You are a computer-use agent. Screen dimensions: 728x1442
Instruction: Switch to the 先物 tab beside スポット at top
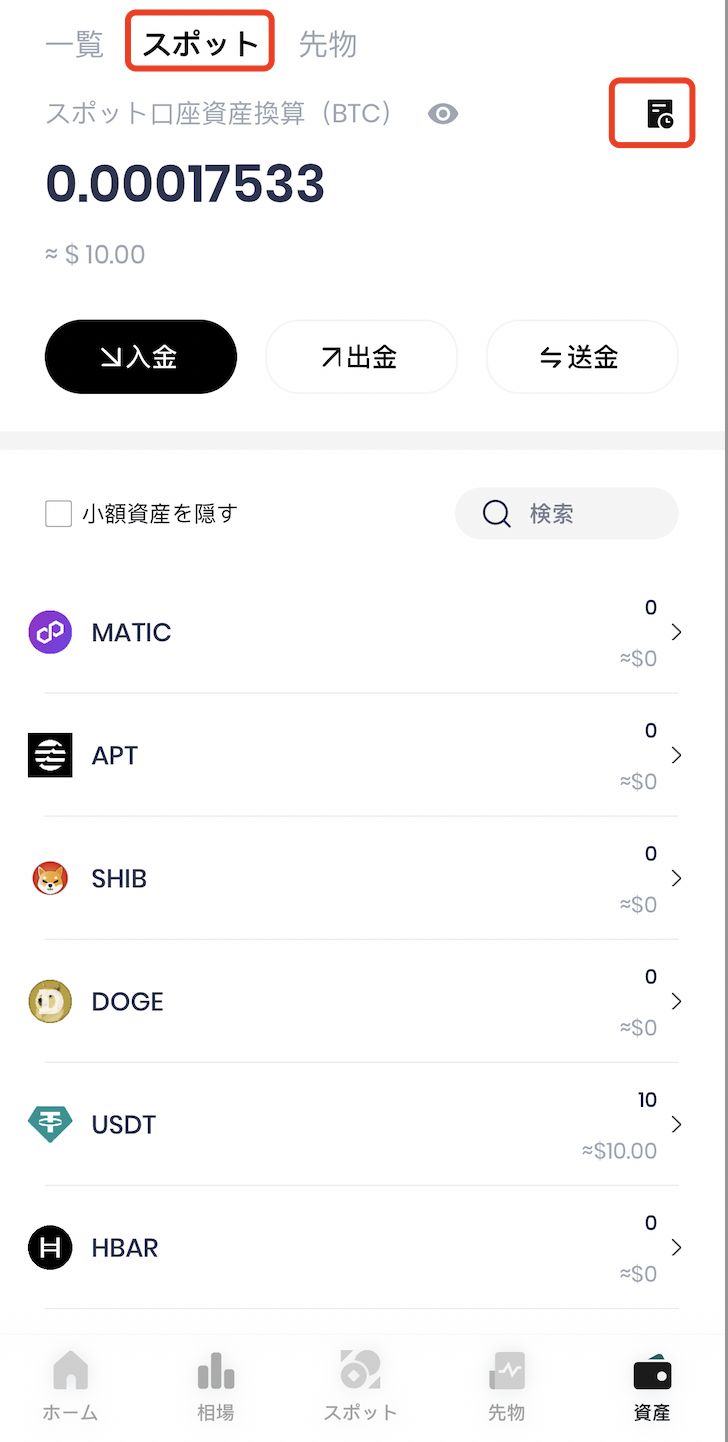pos(328,45)
